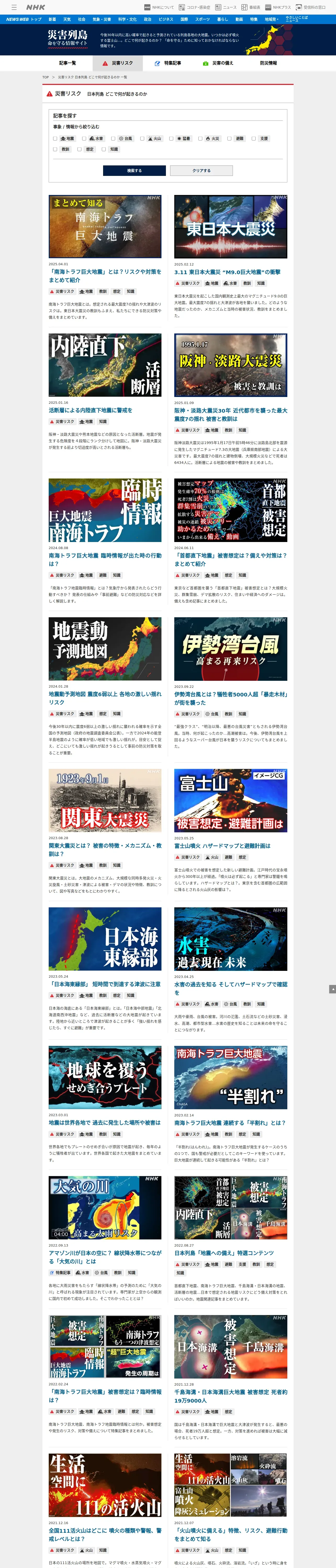Open the 特集記事 tab
This screenshot has width=336, height=1568.
pos(168,63)
